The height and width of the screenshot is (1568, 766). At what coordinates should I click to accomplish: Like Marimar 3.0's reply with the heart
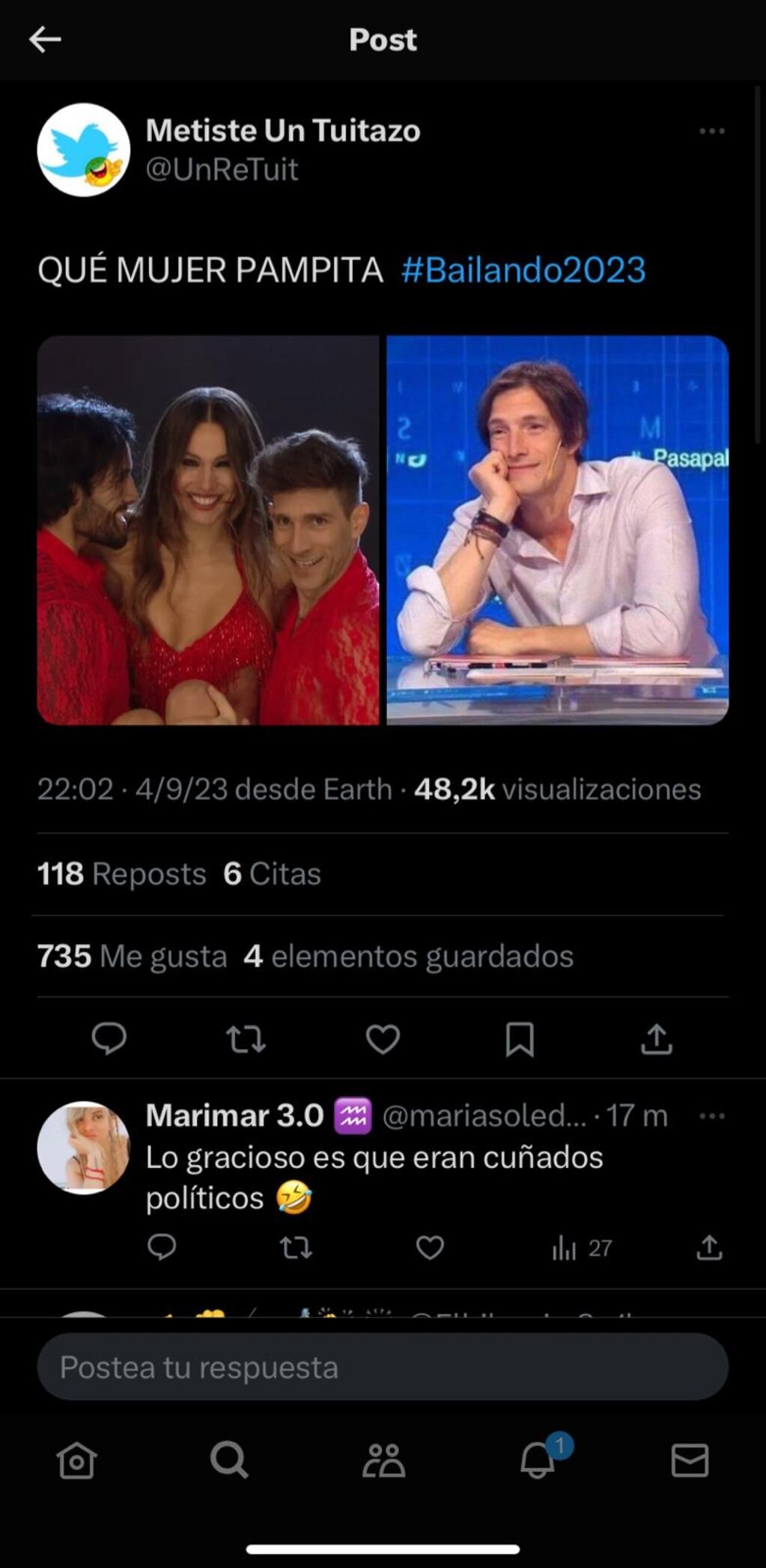(429, 1249)
